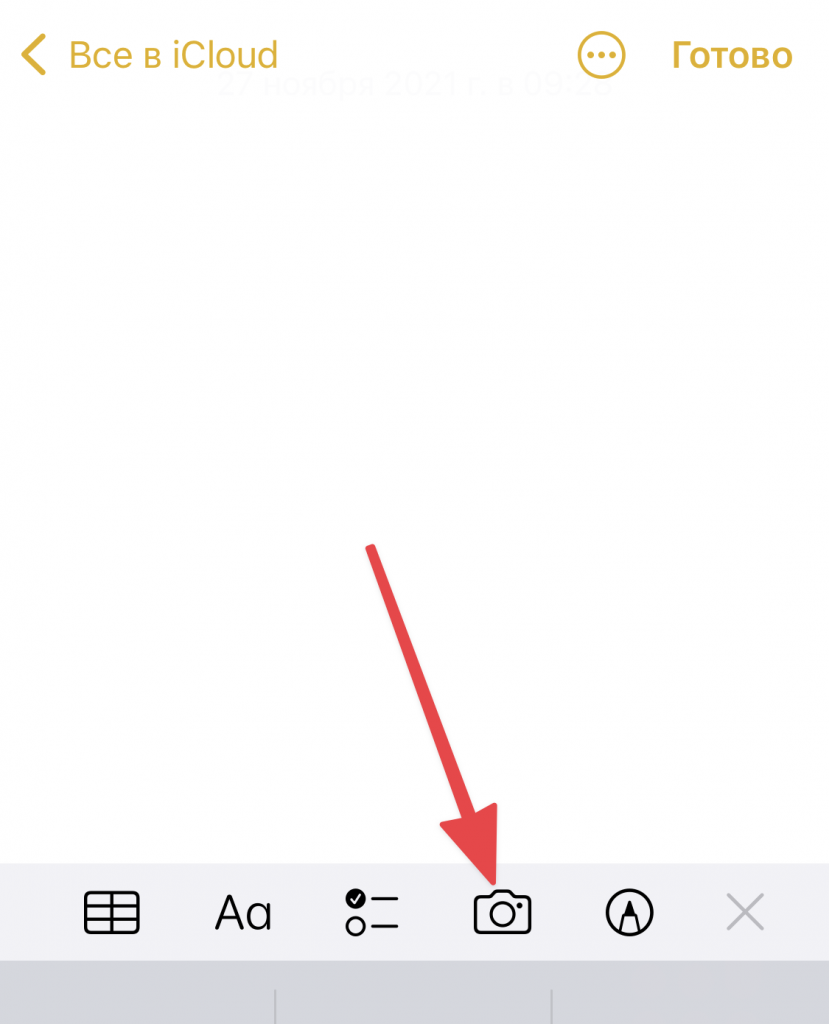Open the camera attachment menu
The height and width of the screenshot is (1024, 829).
point(502,912)
